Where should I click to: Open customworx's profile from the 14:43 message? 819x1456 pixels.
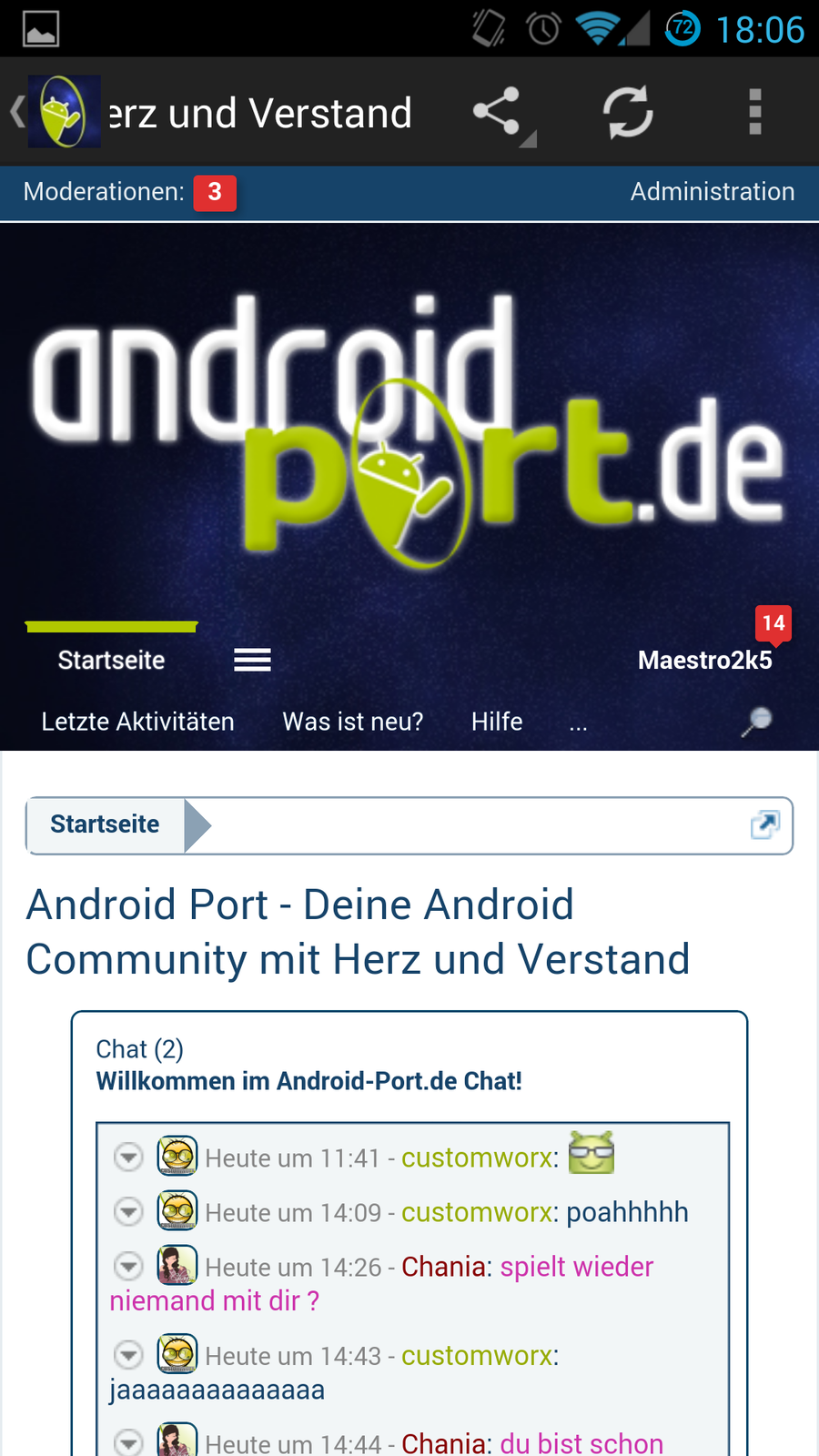[x=477, y=1356]
